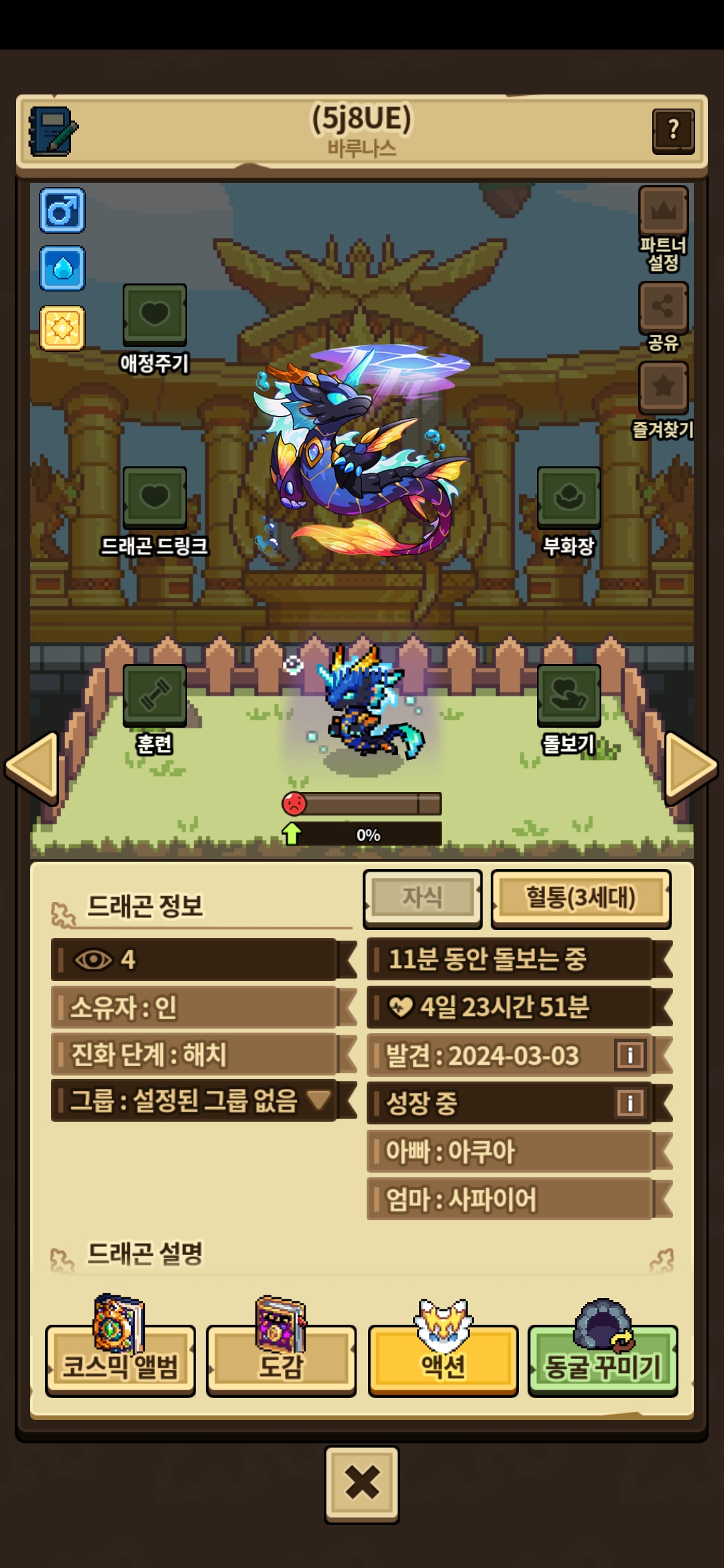This screenshot has height=1568, width=724.
Task: Add dragon to 즐겨찾기 favorites
Action: [x=663, y=387]
